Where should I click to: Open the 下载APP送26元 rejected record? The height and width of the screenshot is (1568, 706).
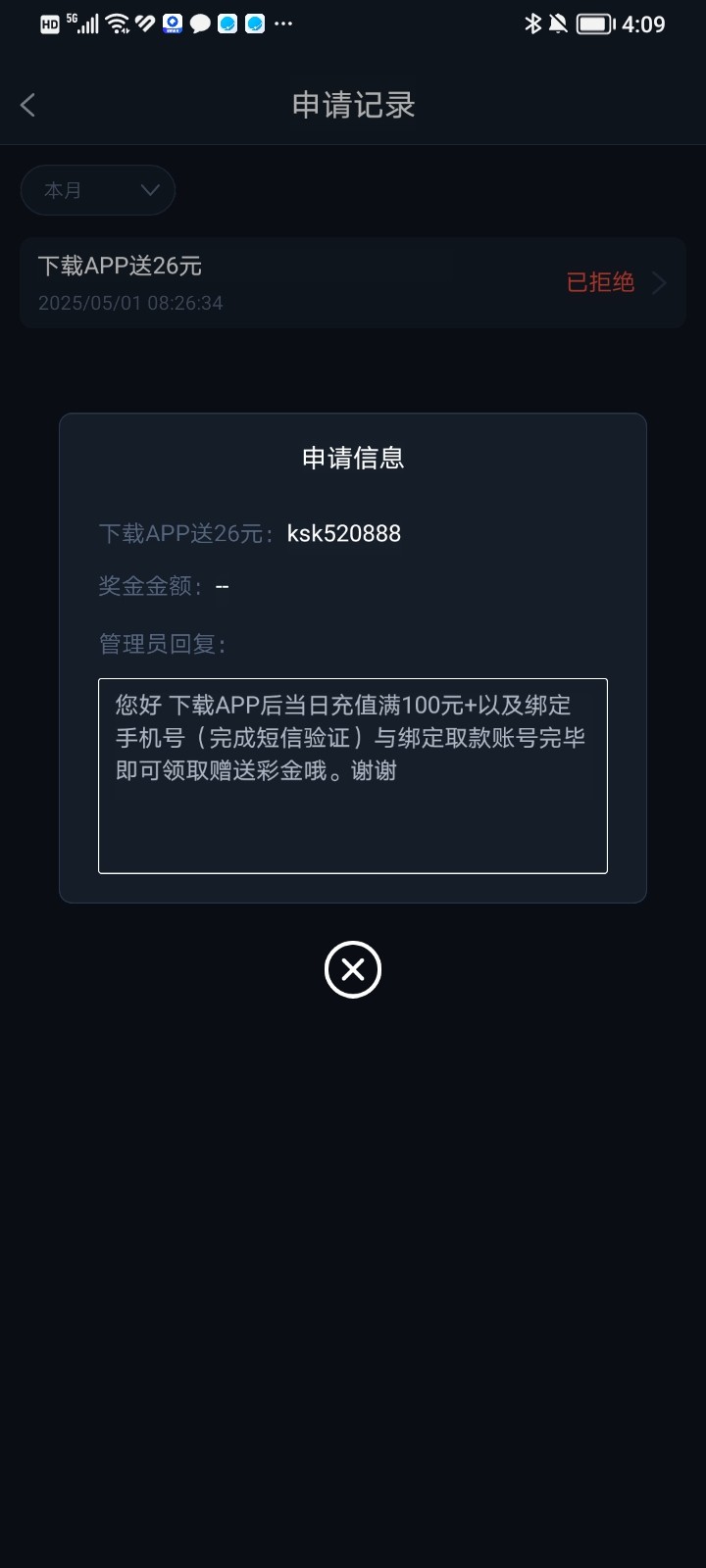(353, 283)
